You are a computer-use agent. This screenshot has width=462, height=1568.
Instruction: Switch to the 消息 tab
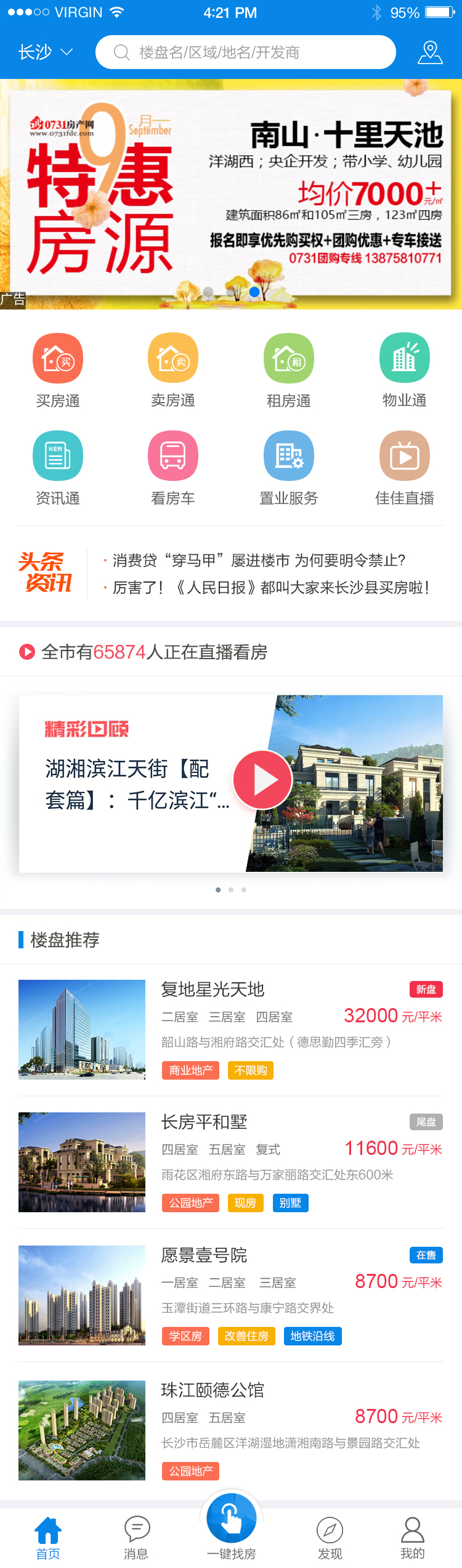pyautogui.click(x=137, y=1537)
